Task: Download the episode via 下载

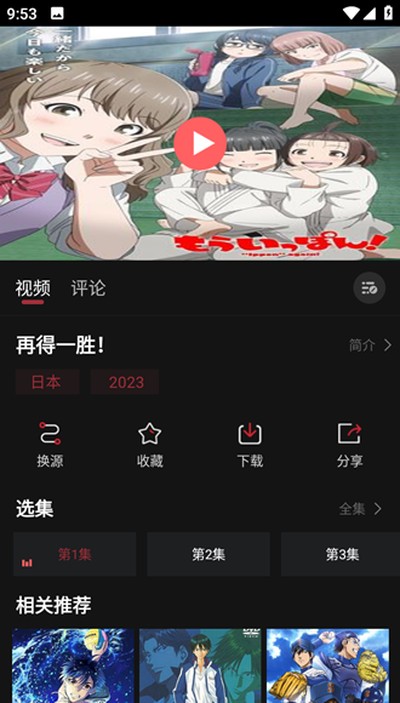Action: click(x=250, y=444)
